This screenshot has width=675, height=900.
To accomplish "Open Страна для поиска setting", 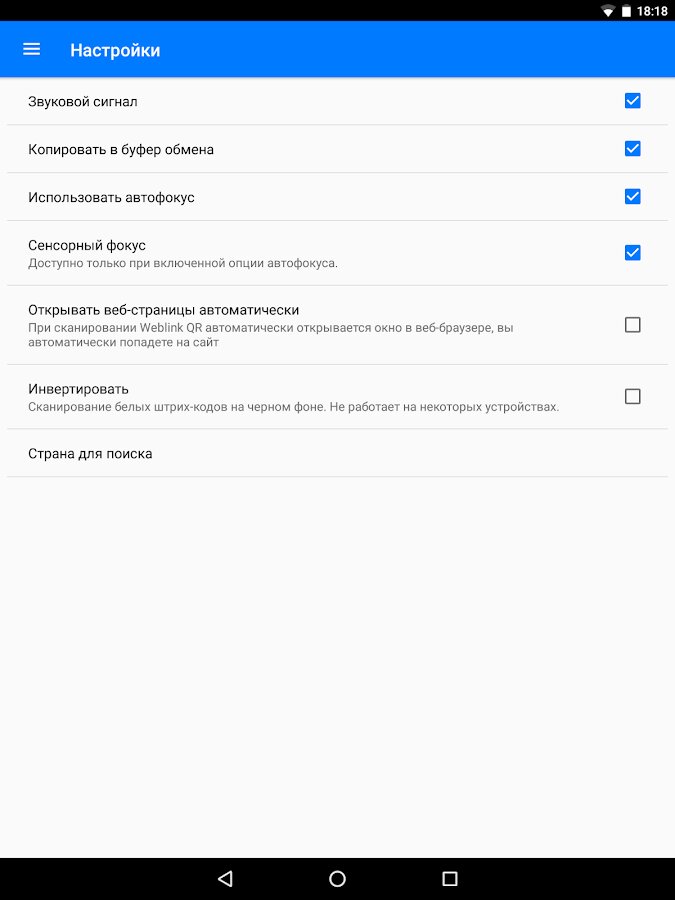I will pos(90,453).
